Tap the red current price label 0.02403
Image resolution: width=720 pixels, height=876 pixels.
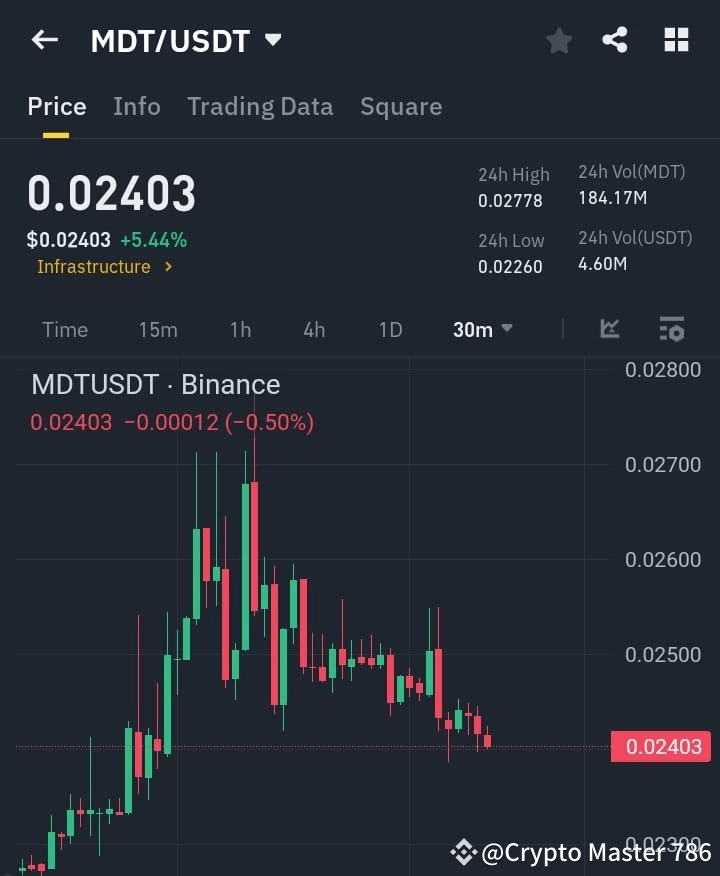[661, 746]
